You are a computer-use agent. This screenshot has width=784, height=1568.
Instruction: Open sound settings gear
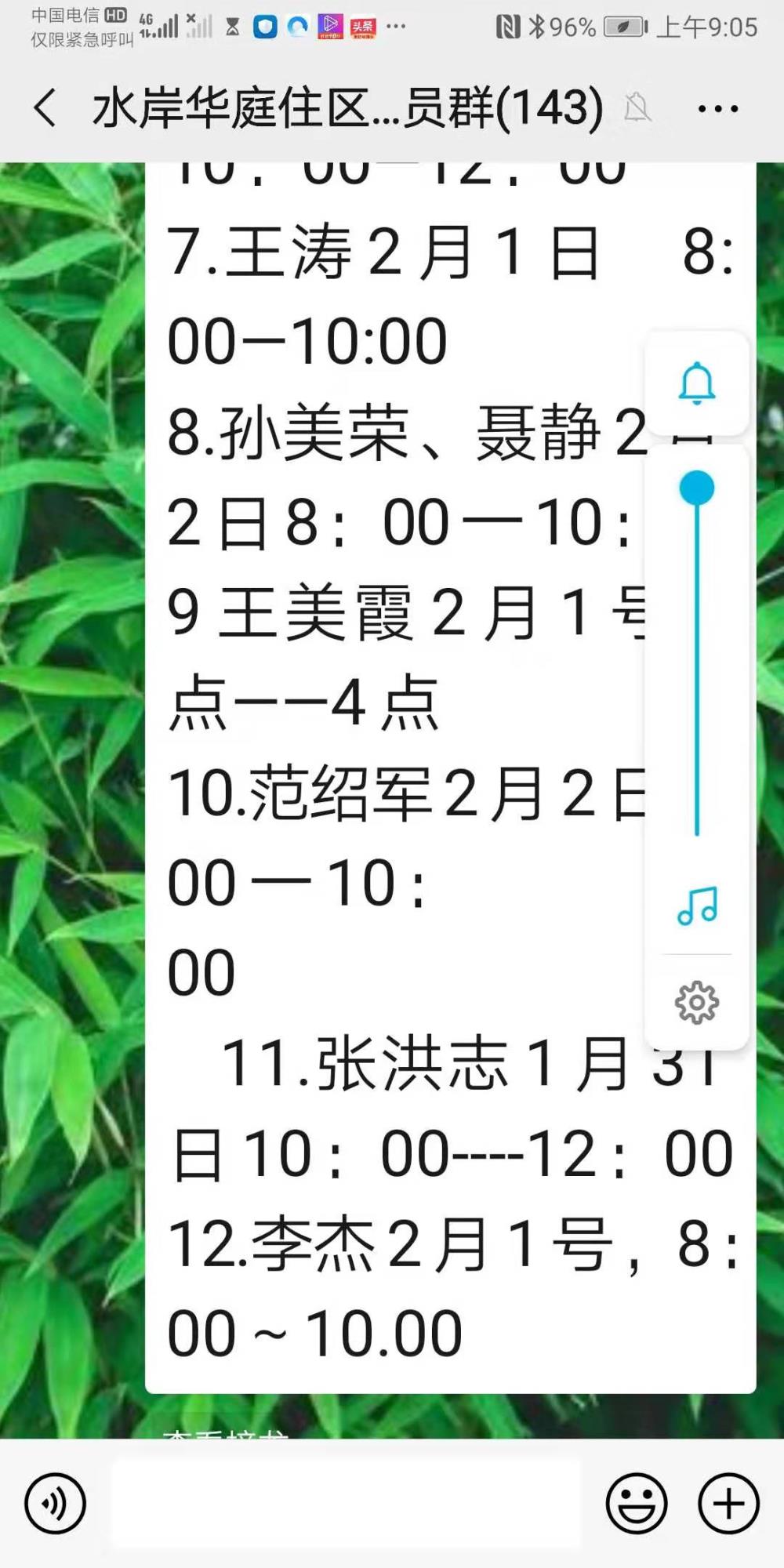click(x=697, y=1003)
